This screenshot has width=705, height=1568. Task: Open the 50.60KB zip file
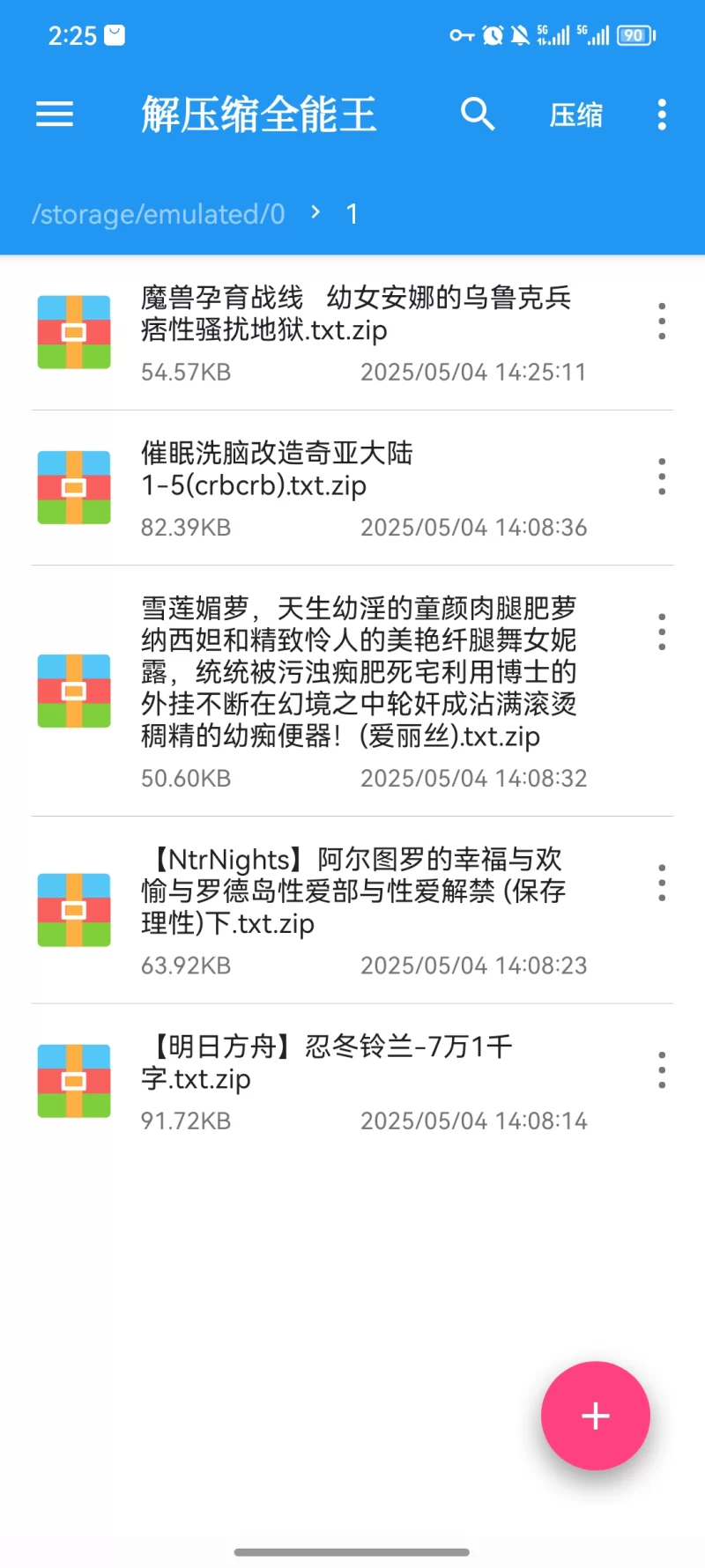(352, 691)
